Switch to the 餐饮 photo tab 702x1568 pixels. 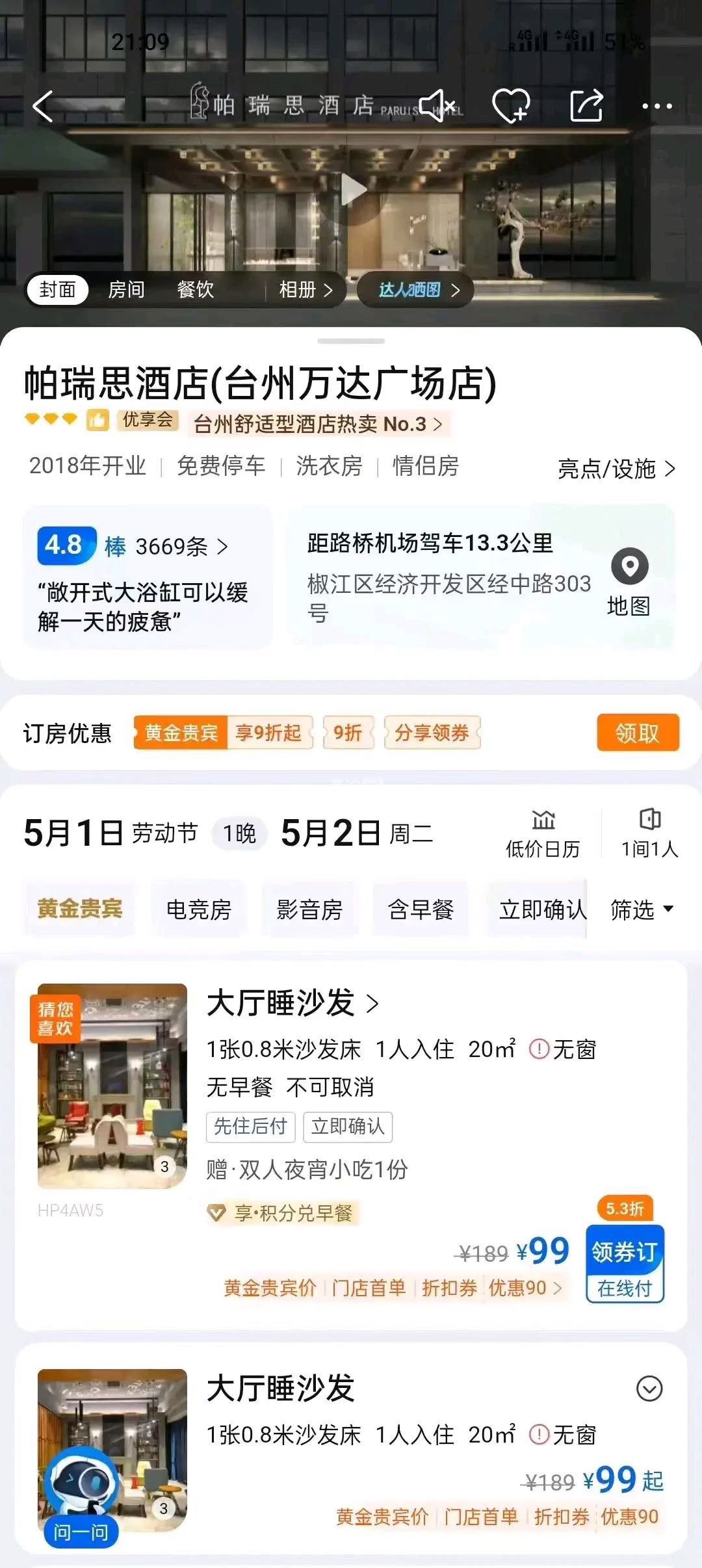coord(195,290)
